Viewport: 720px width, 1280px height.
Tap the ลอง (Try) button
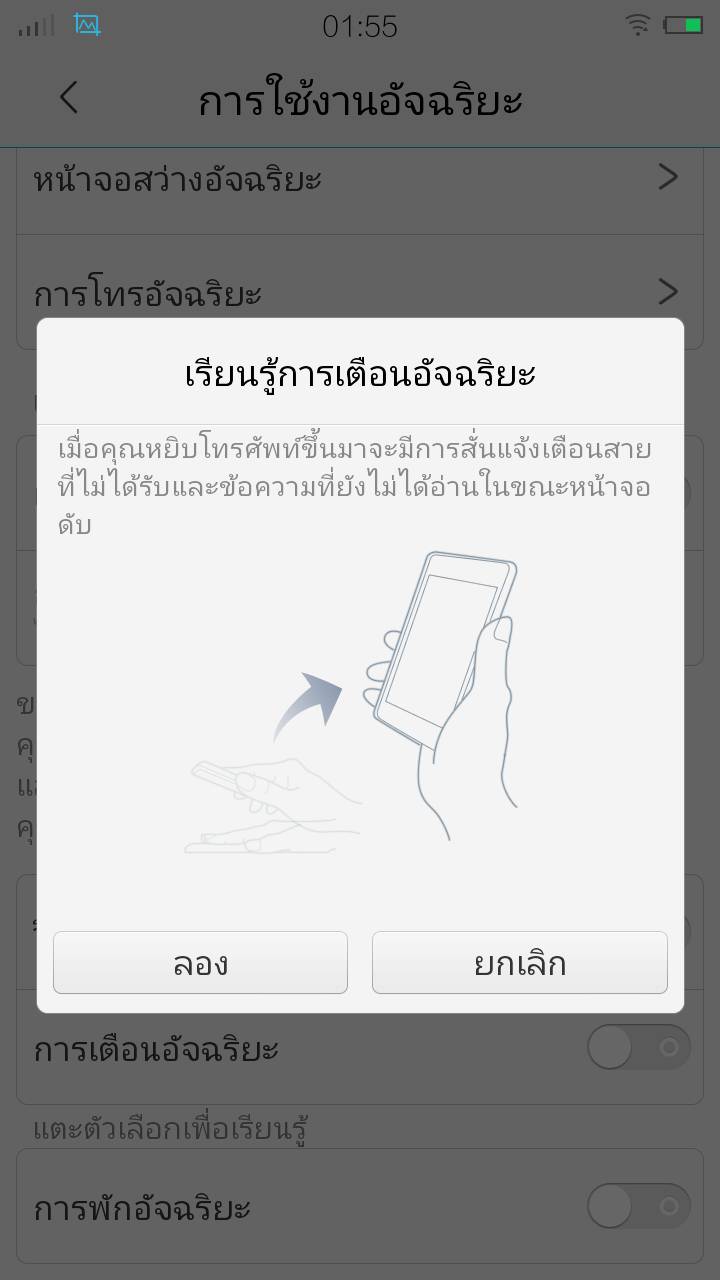click(200, 963)
